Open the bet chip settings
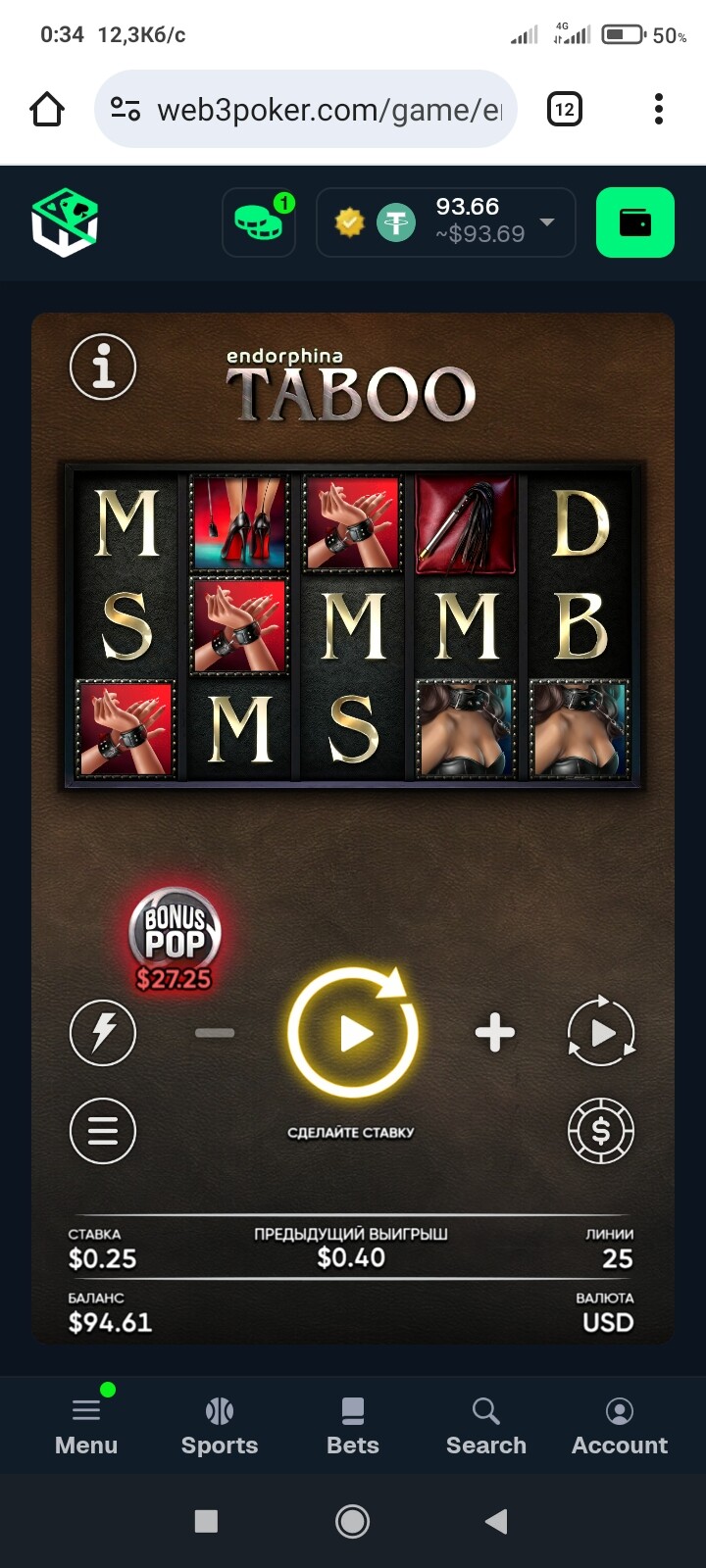 pos(601,1131)
